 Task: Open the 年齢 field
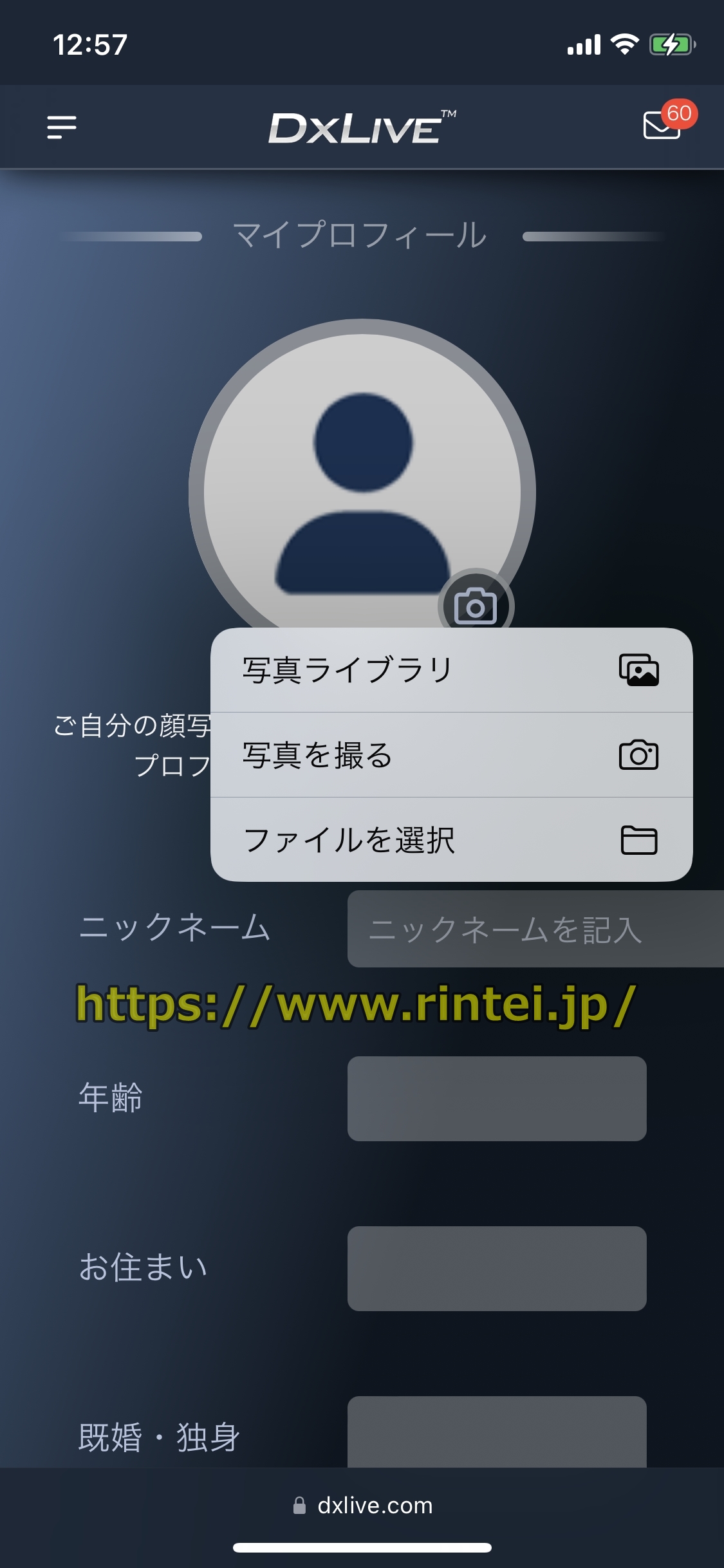496,1099
